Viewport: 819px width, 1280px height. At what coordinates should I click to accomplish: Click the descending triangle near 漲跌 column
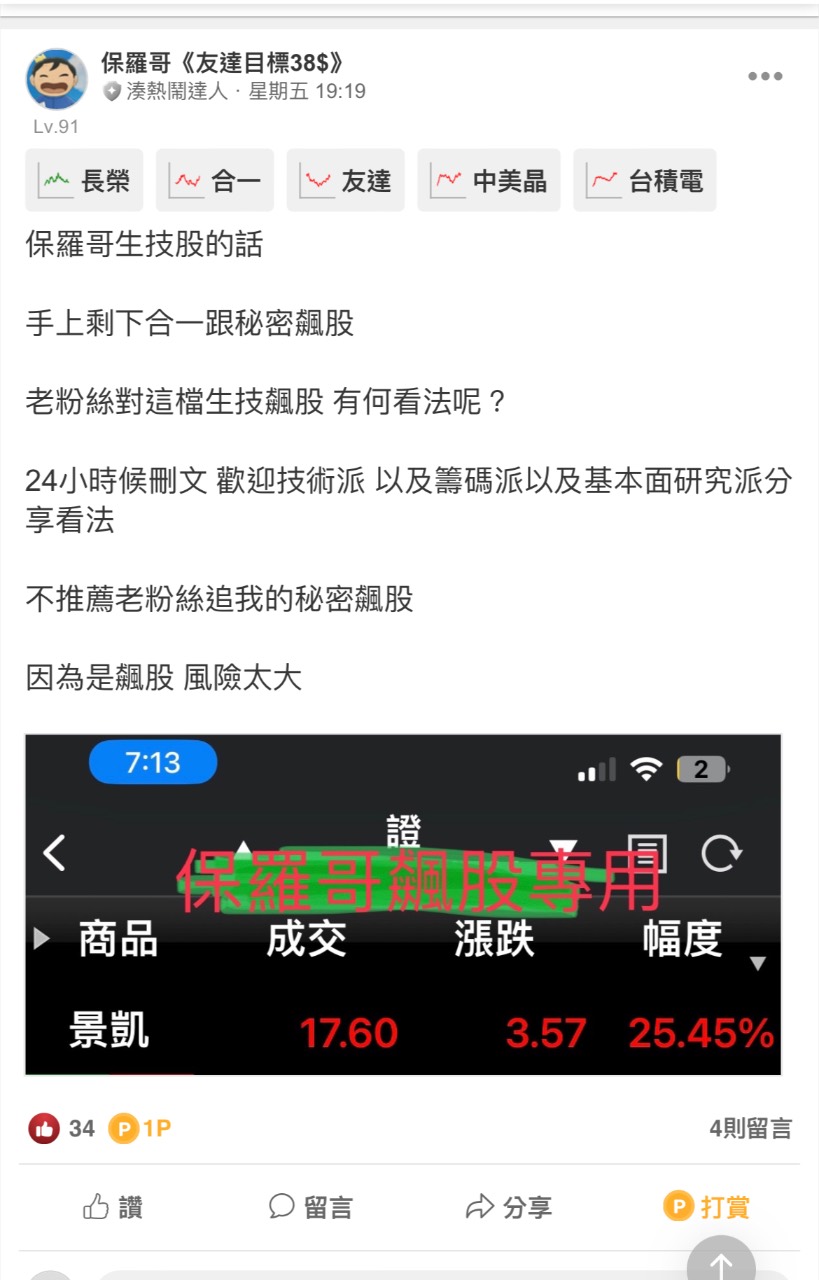(563, 847)
